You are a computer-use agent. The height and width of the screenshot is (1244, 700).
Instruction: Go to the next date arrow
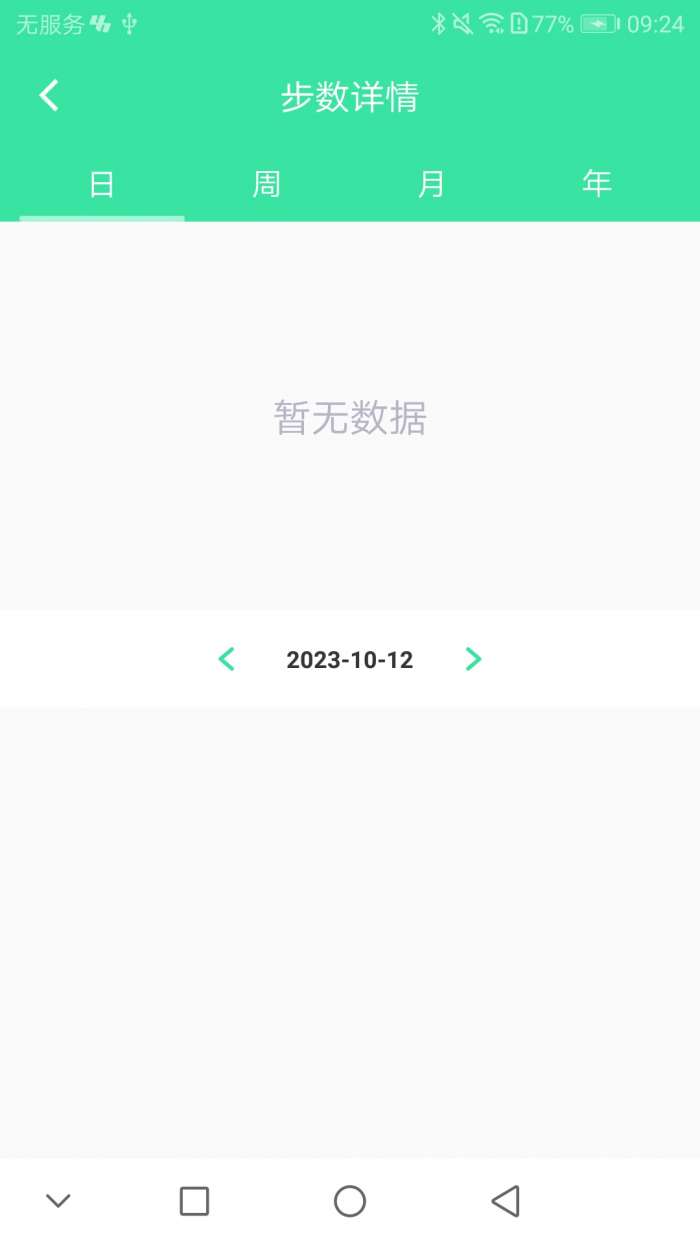(473, 659)
